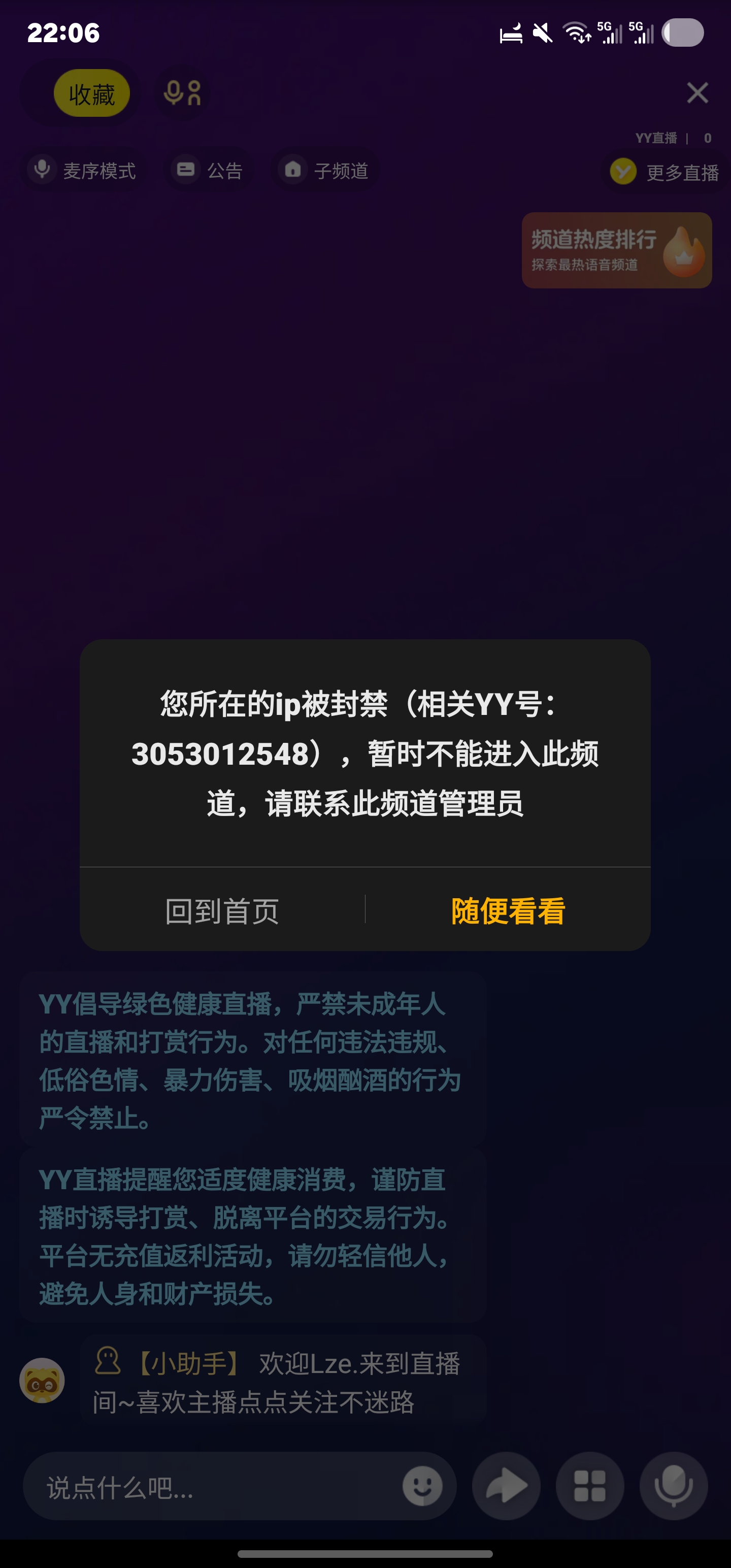The width and height of the screenshot is (731, 1568).
Task: Tap 更多直播
Action: [667, 172]
